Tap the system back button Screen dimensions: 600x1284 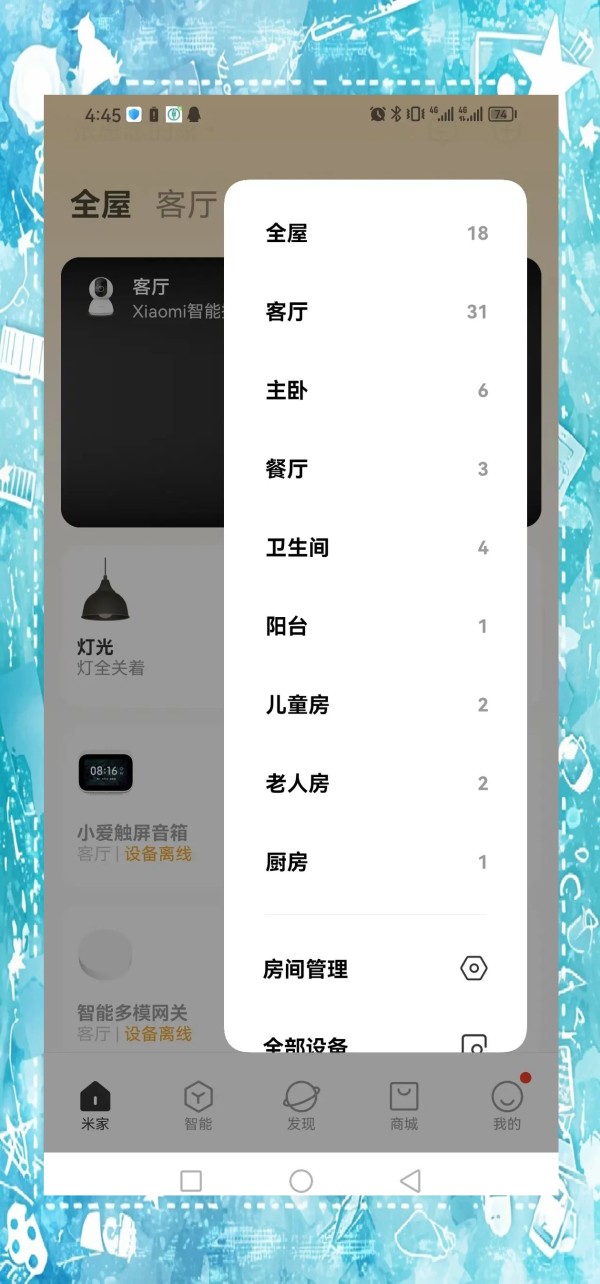[x=410, y=1181]
